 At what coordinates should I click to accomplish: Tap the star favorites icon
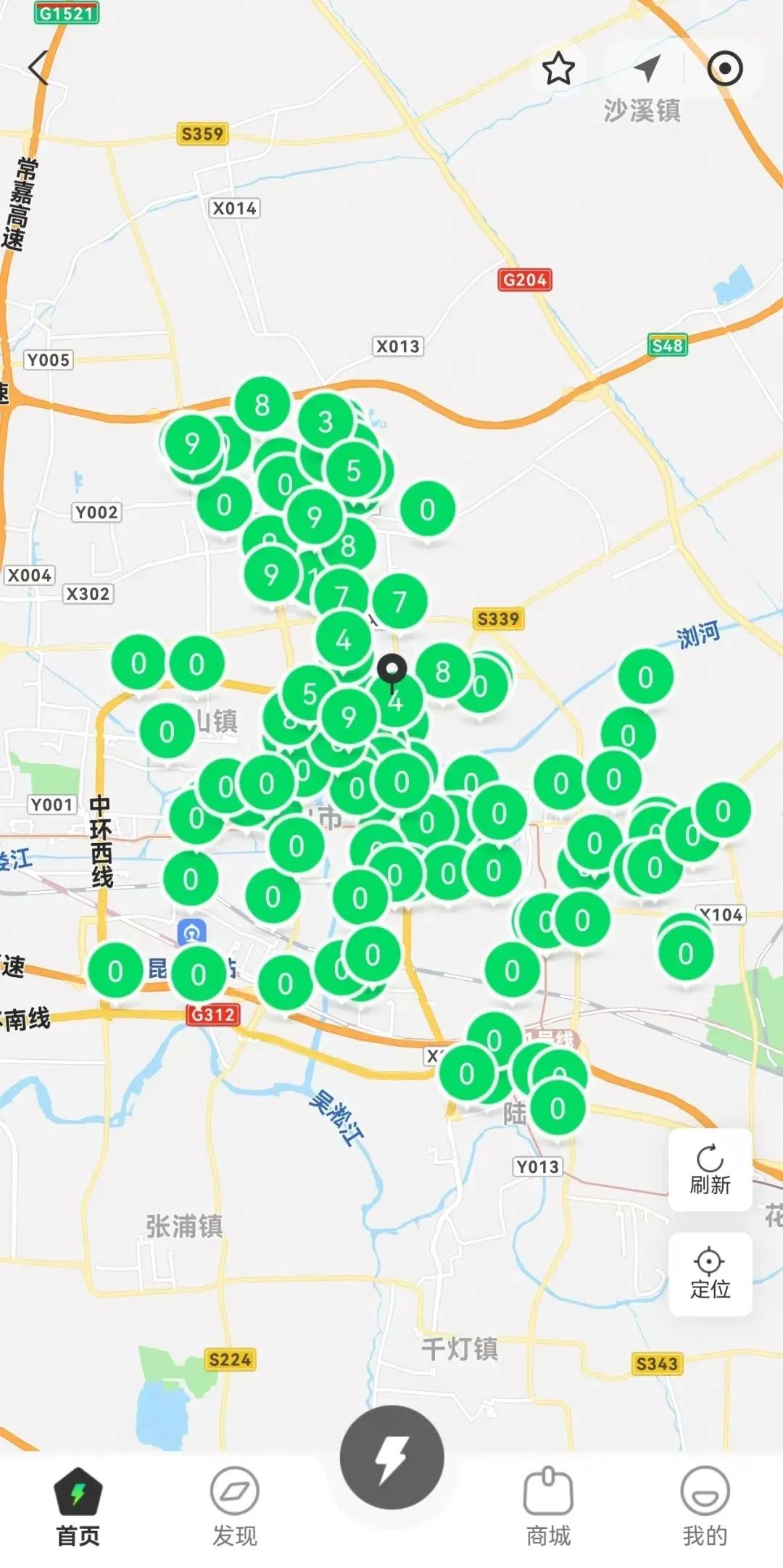(558, 69)
